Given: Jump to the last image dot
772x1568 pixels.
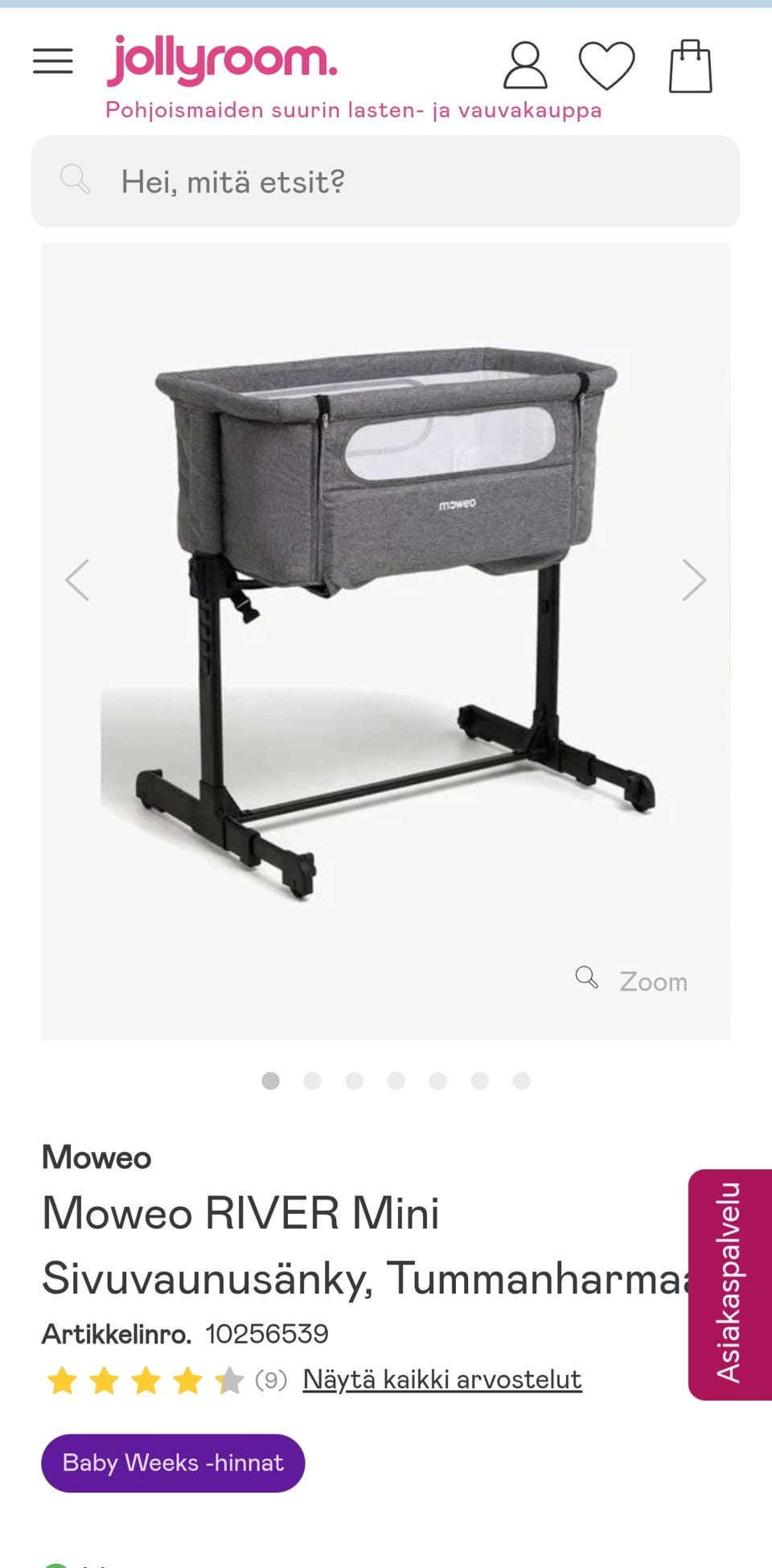Looking at the screenshot, I should coord(522,1080).
